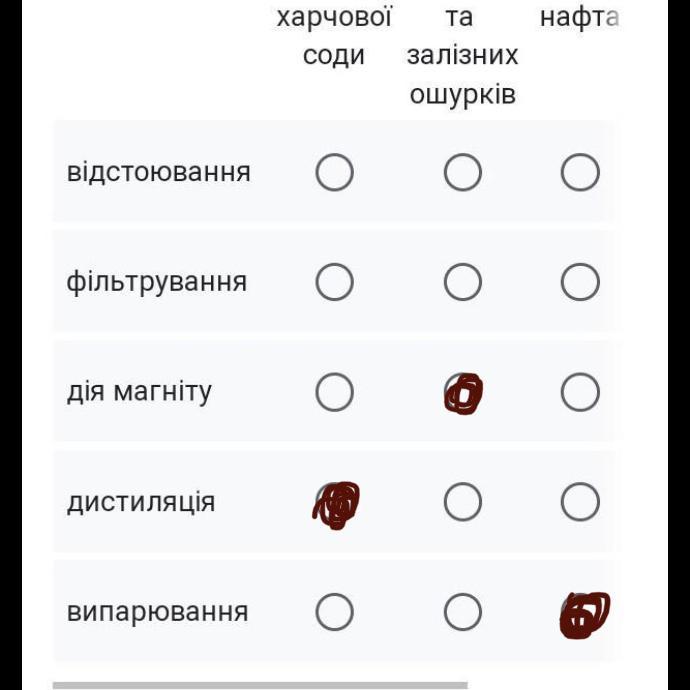Viewport: 690px width, 690px height.
Task: Mark дія магніту for харчової соди column
Action: click(x=334, y=392)
